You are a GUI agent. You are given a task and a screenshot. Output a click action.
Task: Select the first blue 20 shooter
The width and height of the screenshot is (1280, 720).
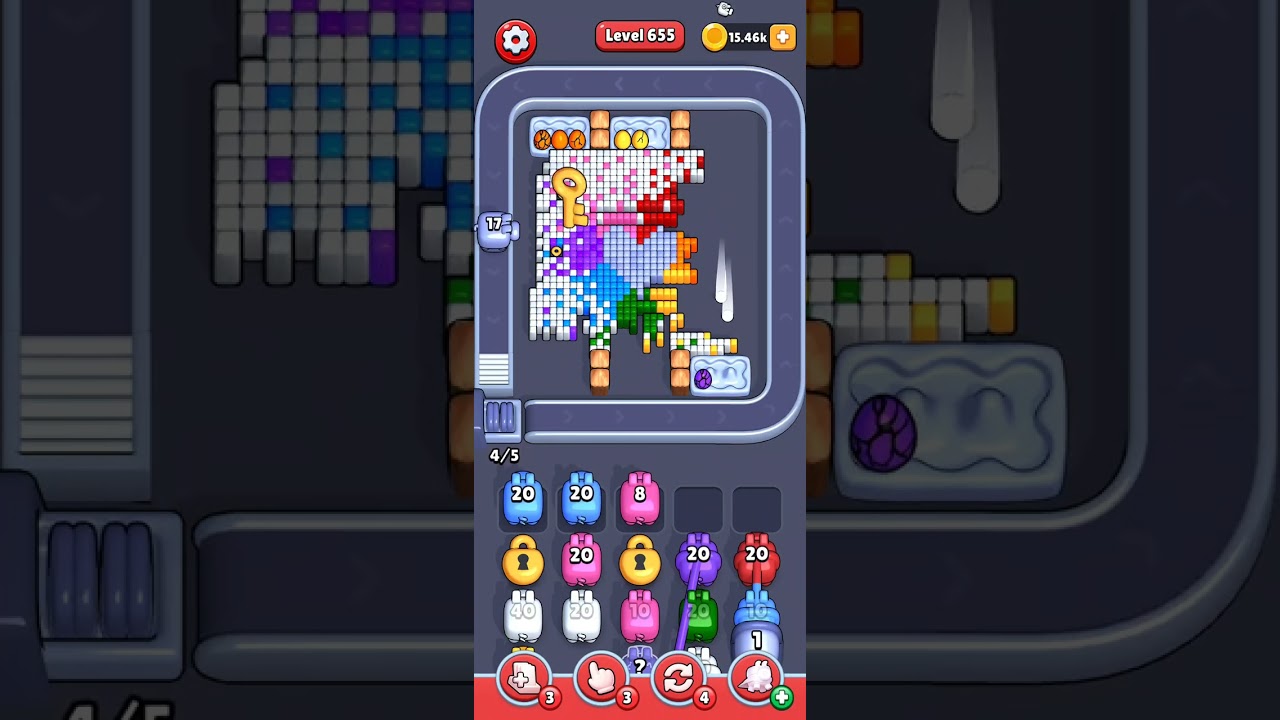coord(523,499)
